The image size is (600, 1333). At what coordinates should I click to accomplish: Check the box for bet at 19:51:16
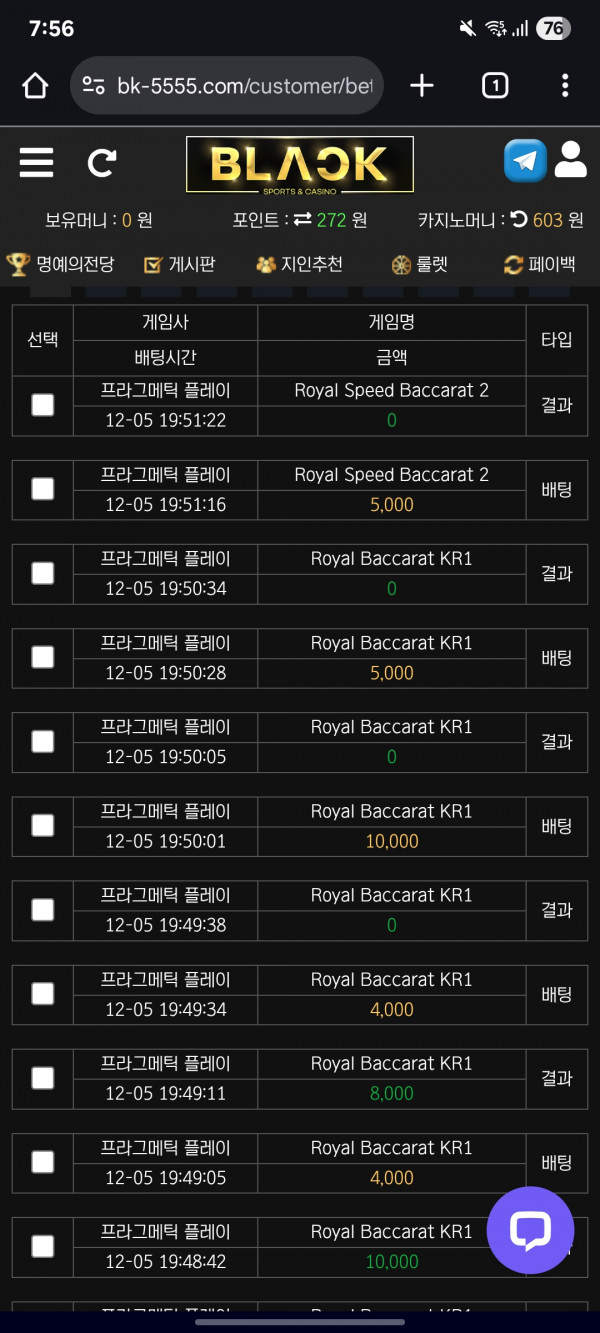42,489
